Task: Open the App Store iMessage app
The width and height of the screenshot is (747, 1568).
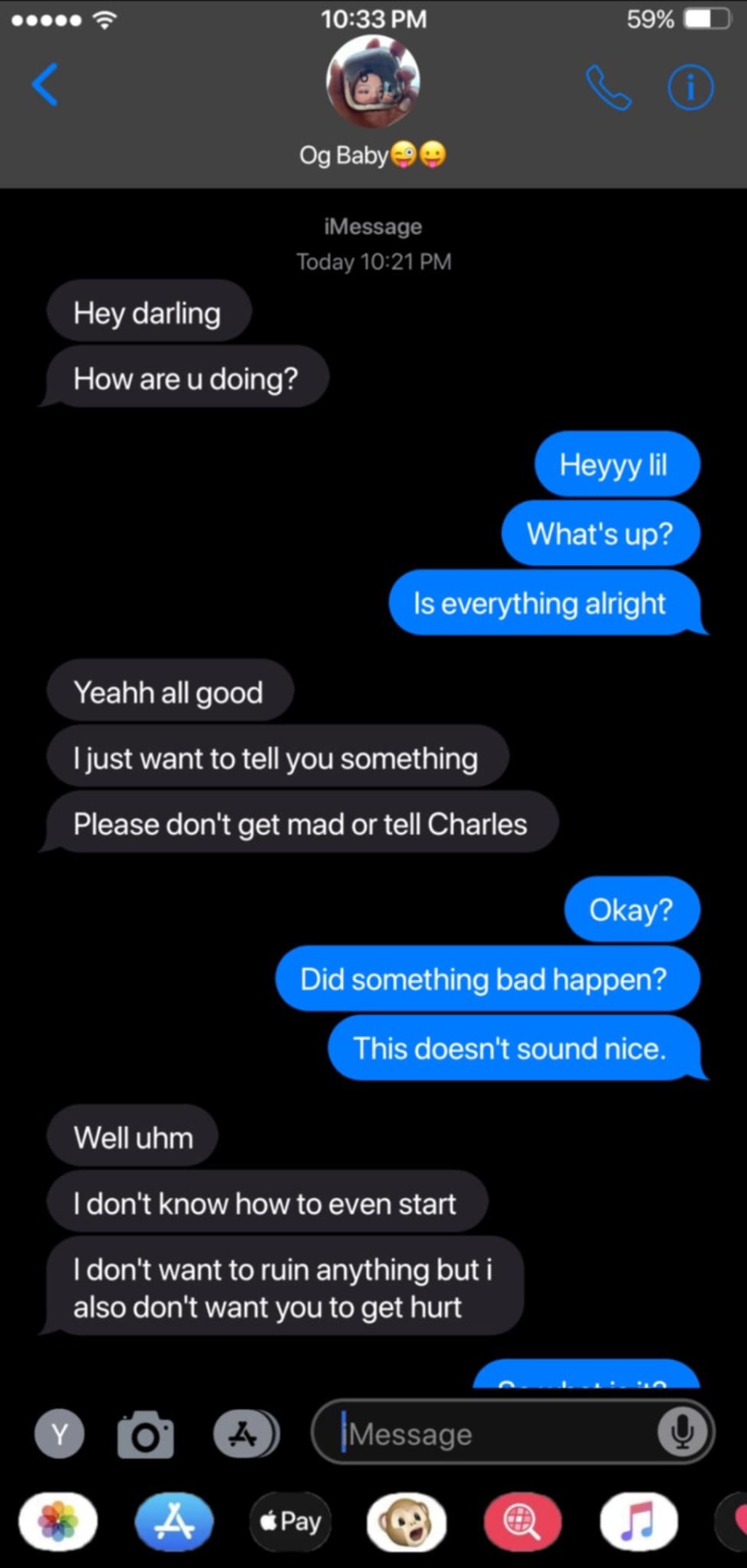Action: [174, 1521]
